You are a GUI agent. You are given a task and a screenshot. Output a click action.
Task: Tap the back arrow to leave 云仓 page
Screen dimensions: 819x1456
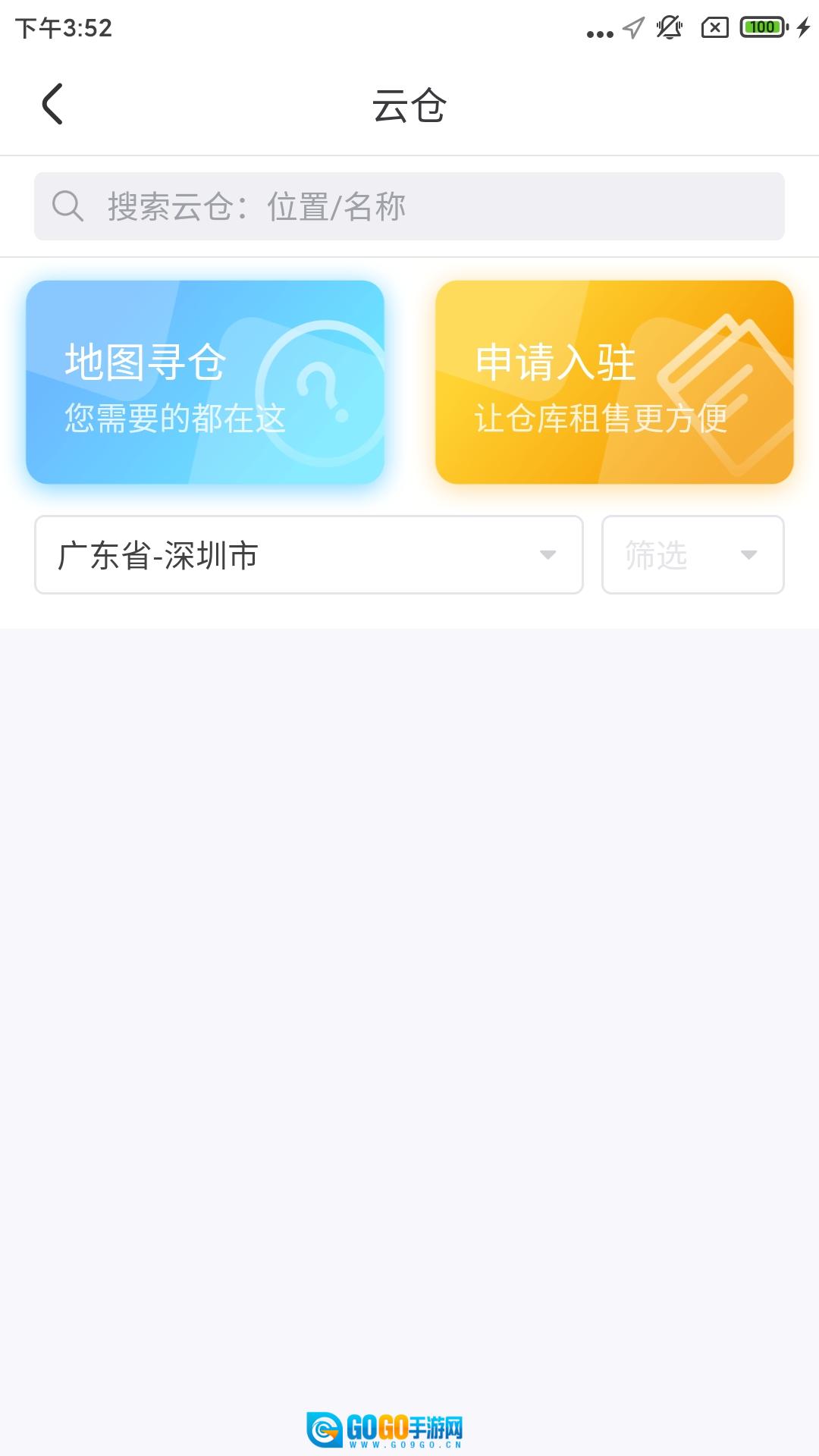(53, 105)
